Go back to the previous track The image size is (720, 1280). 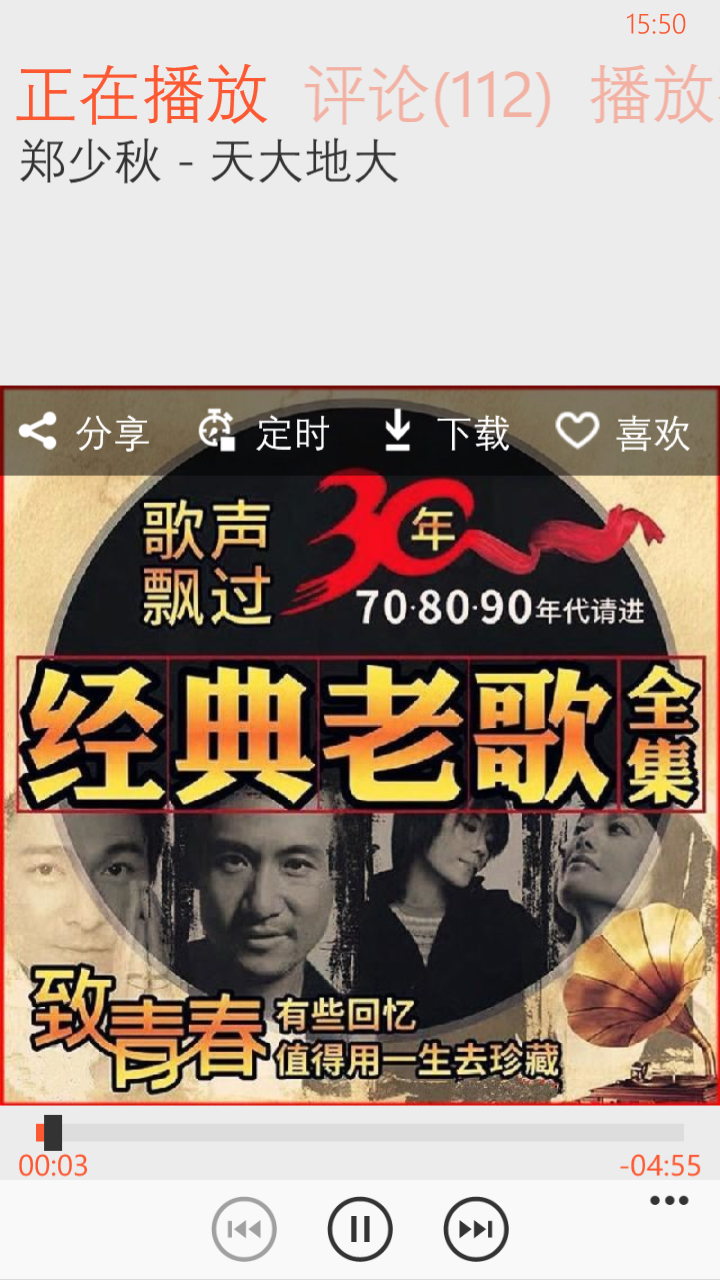[244, 1229]
